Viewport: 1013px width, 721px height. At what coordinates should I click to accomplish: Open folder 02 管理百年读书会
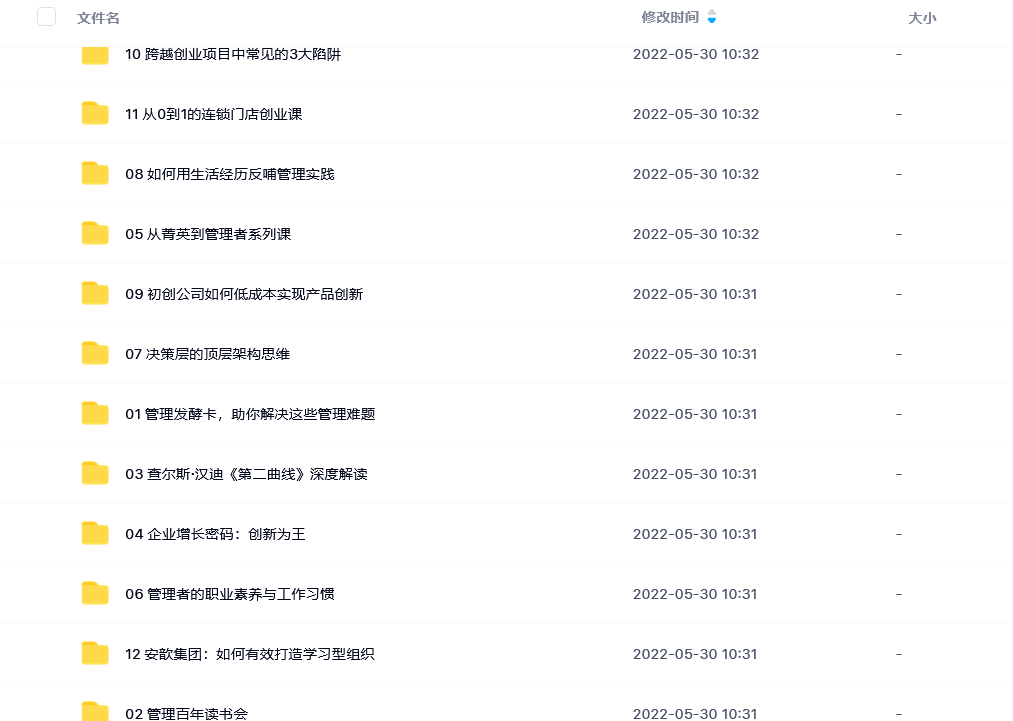click(186, 713)
